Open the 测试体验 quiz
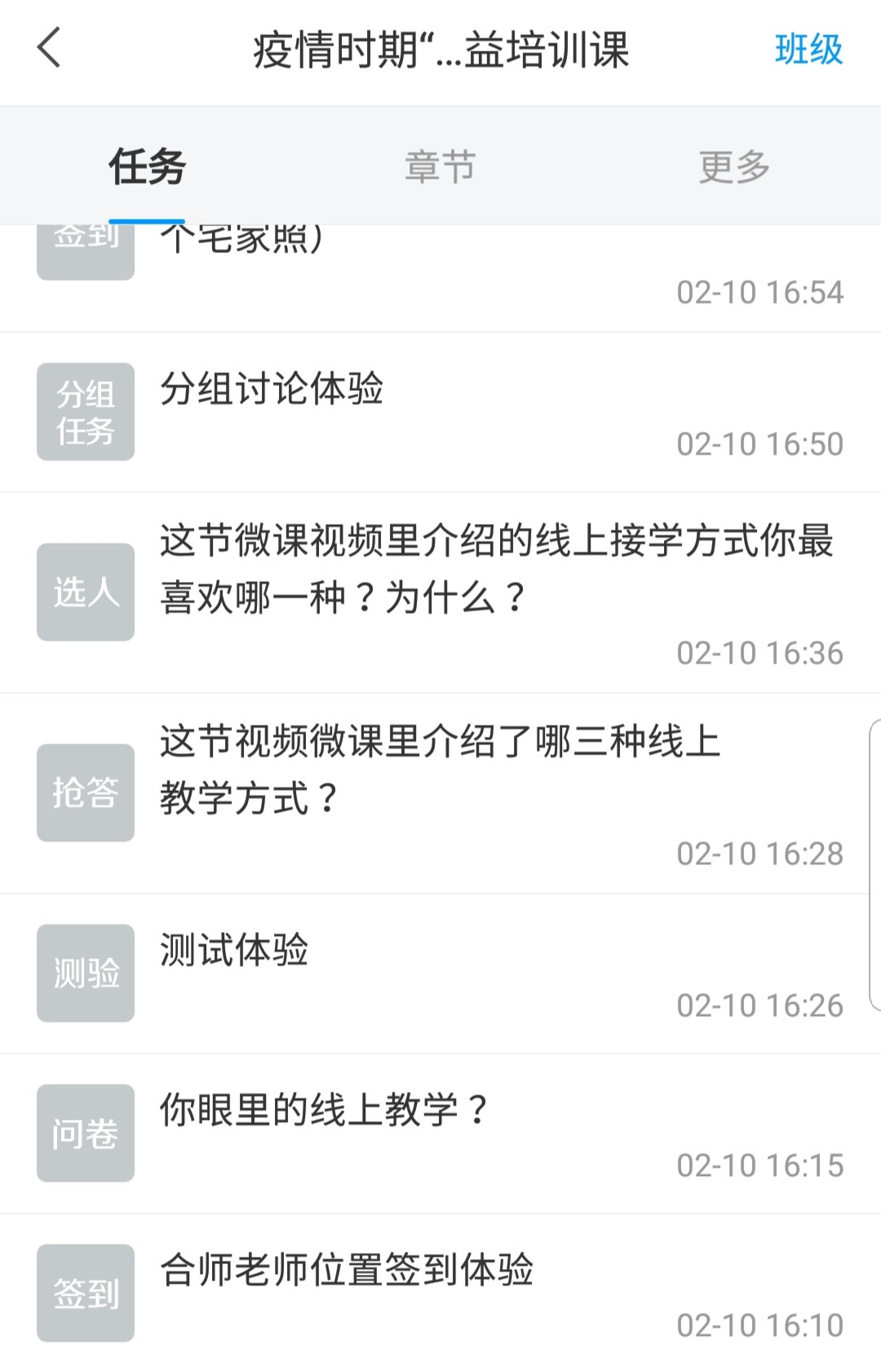Screen dimensions: 881x1372 [440, 974]
